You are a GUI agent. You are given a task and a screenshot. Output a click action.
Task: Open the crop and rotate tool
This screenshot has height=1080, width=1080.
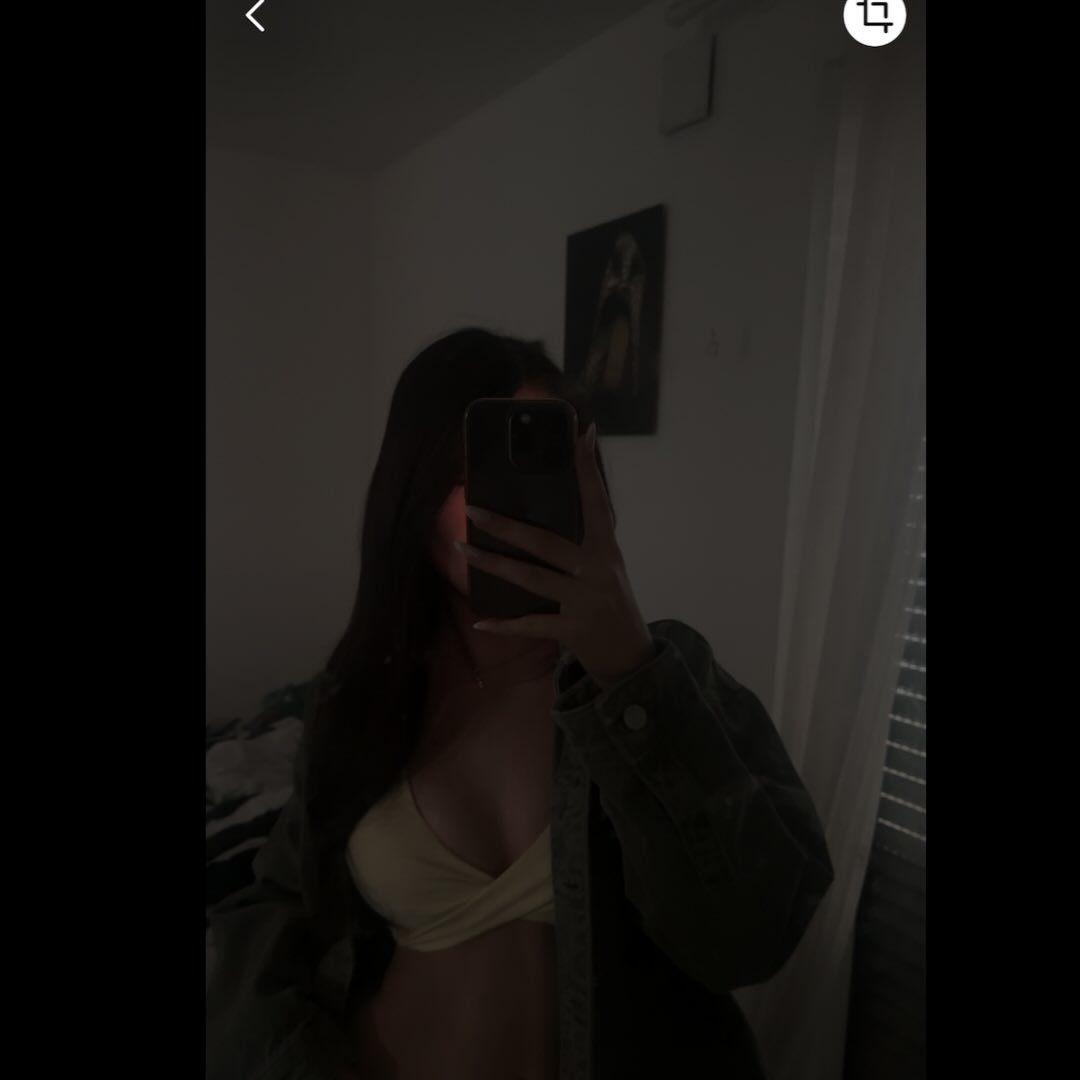point(875,17)
